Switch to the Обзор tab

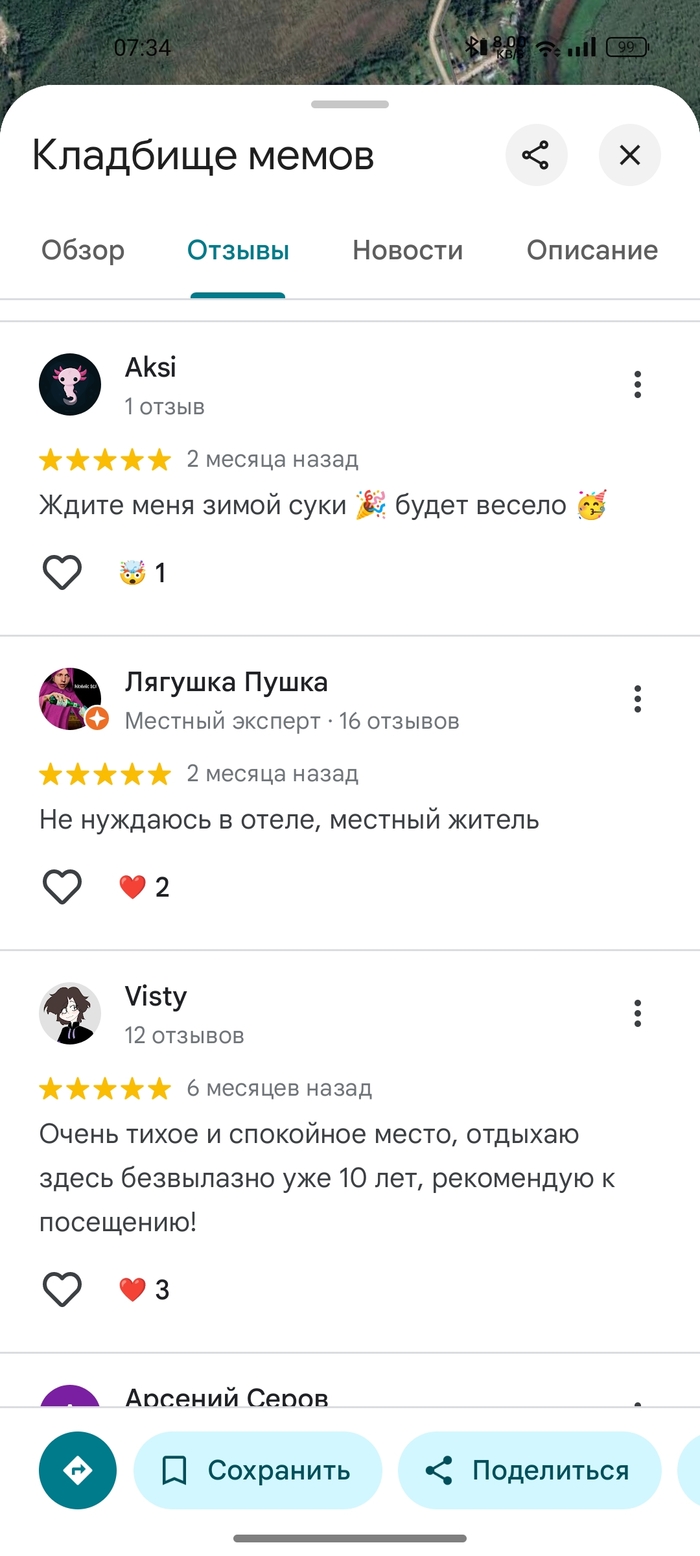[83, 250]
